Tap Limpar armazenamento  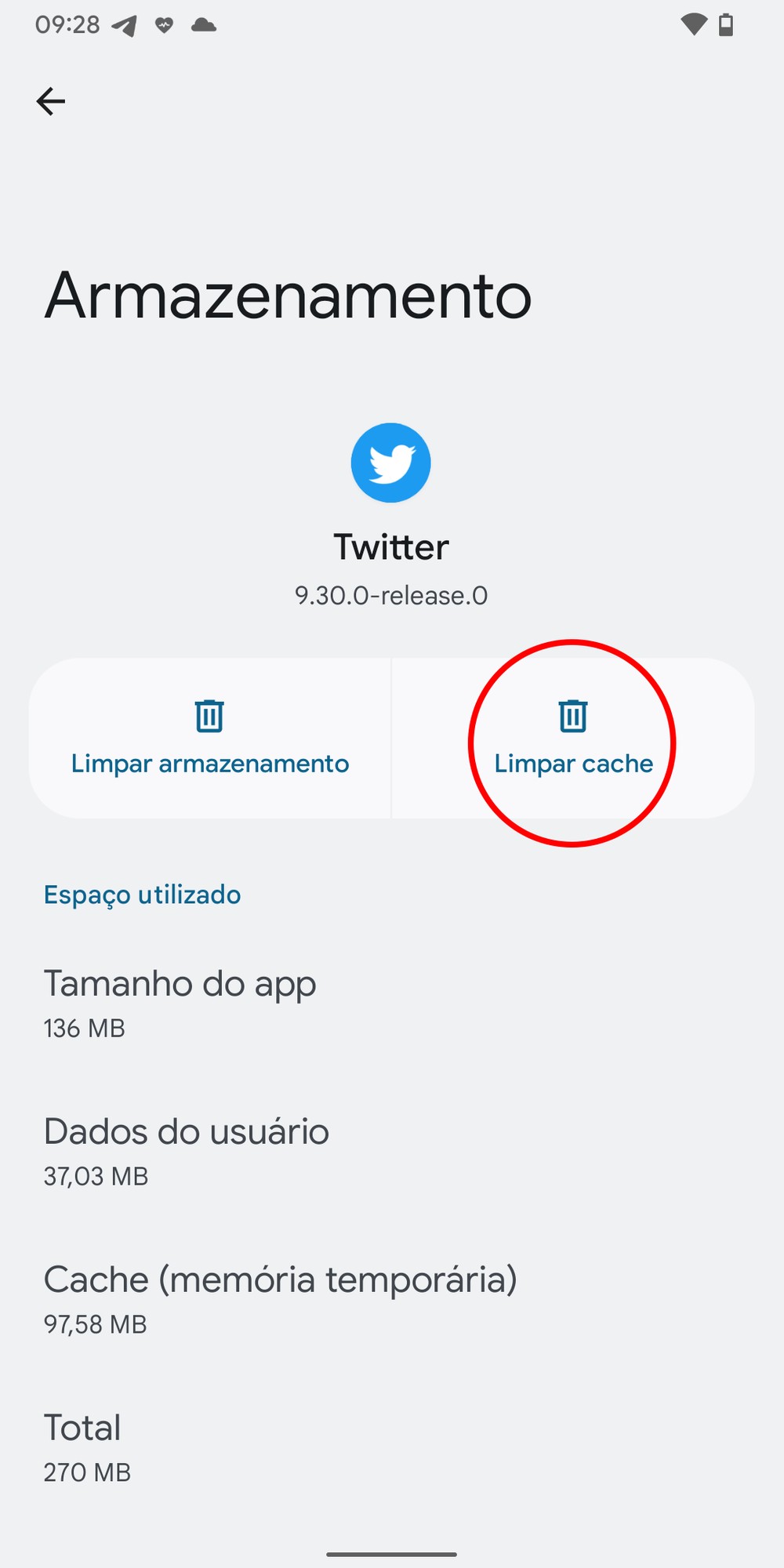pos(210,739)
